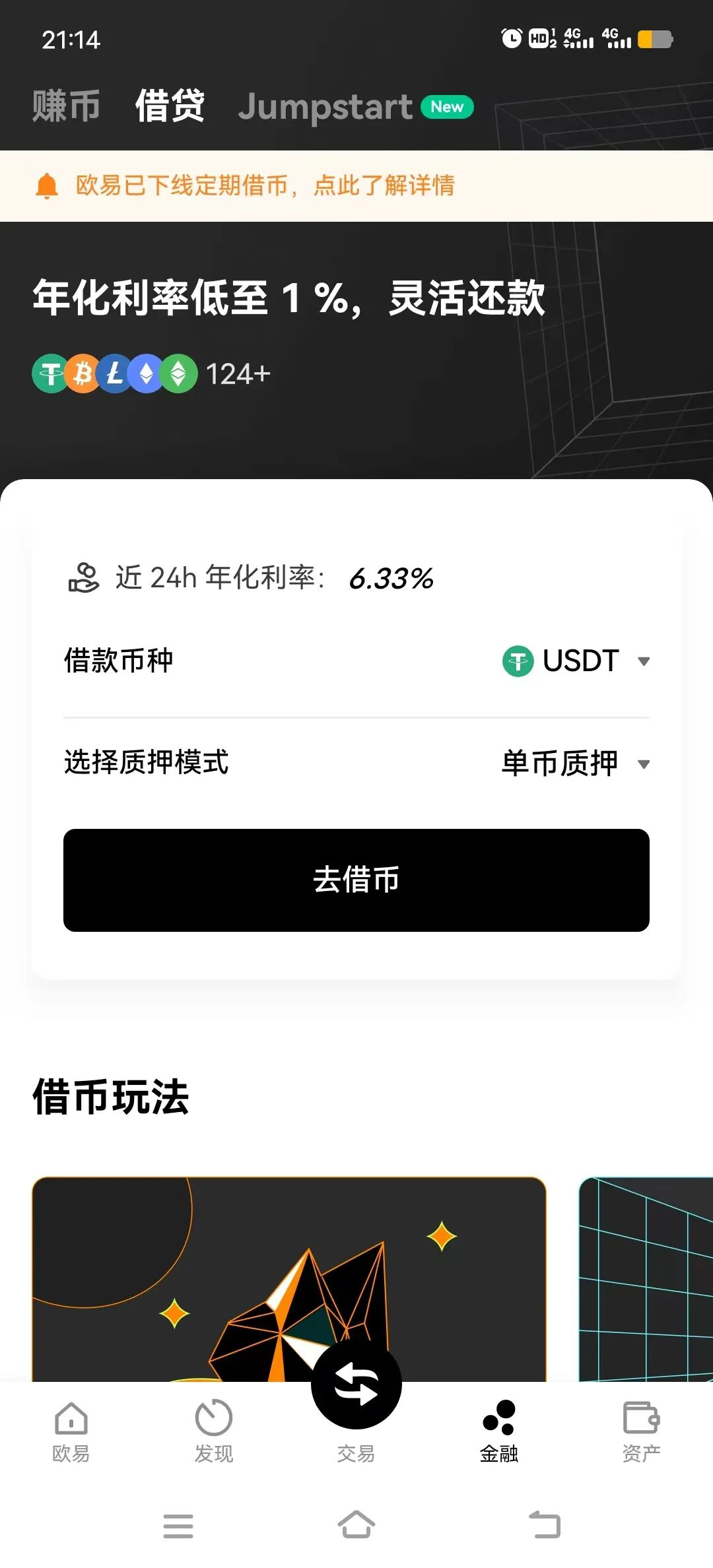Tap the 去借币 button
The width and height of the screenshot is (713, 1568).
pyautogui.click(x=356, y=880)
